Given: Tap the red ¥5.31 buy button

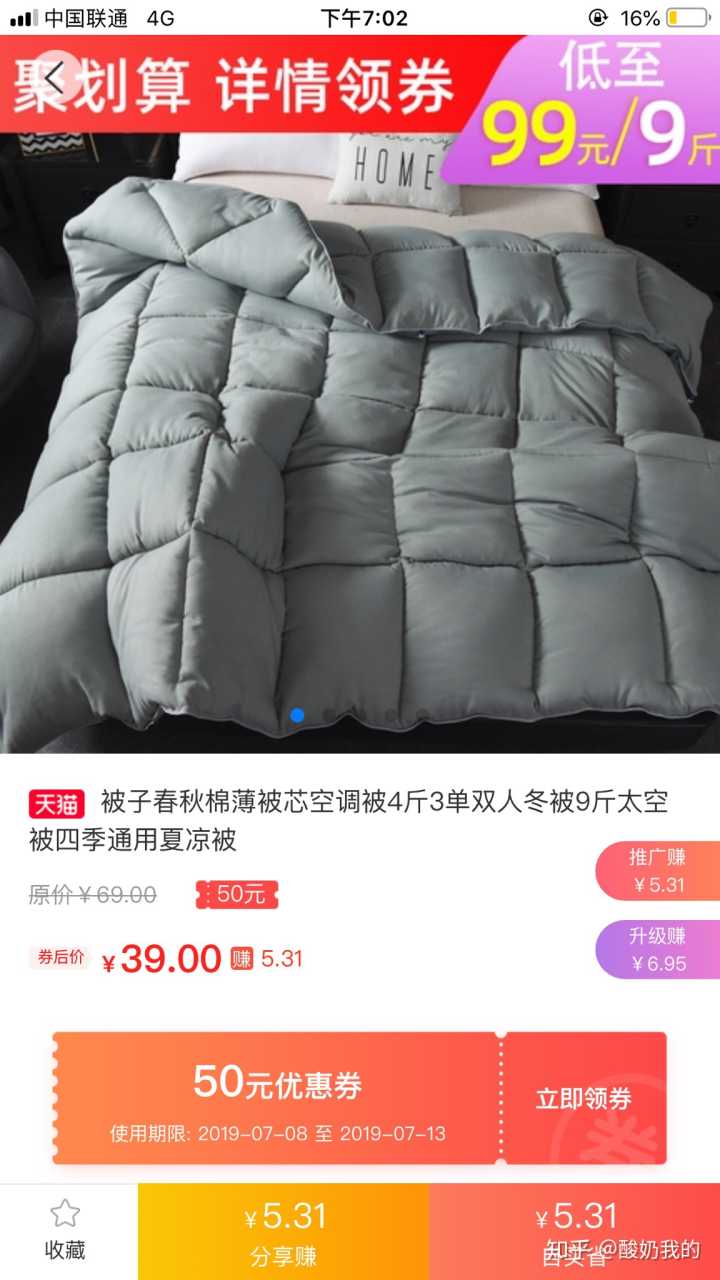Looking at the screenshot, I should click(574, 1232).
